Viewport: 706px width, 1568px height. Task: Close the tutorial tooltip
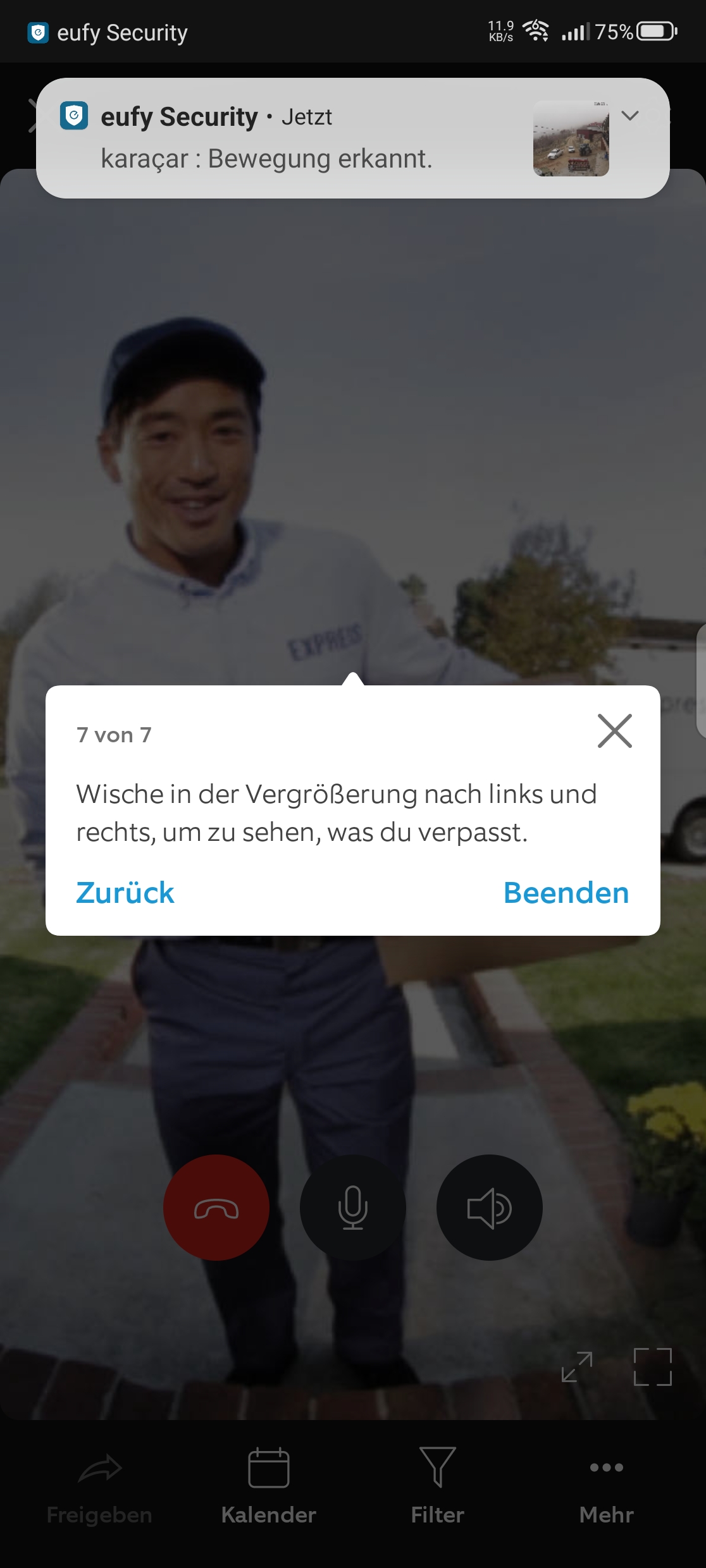[614, 731]
